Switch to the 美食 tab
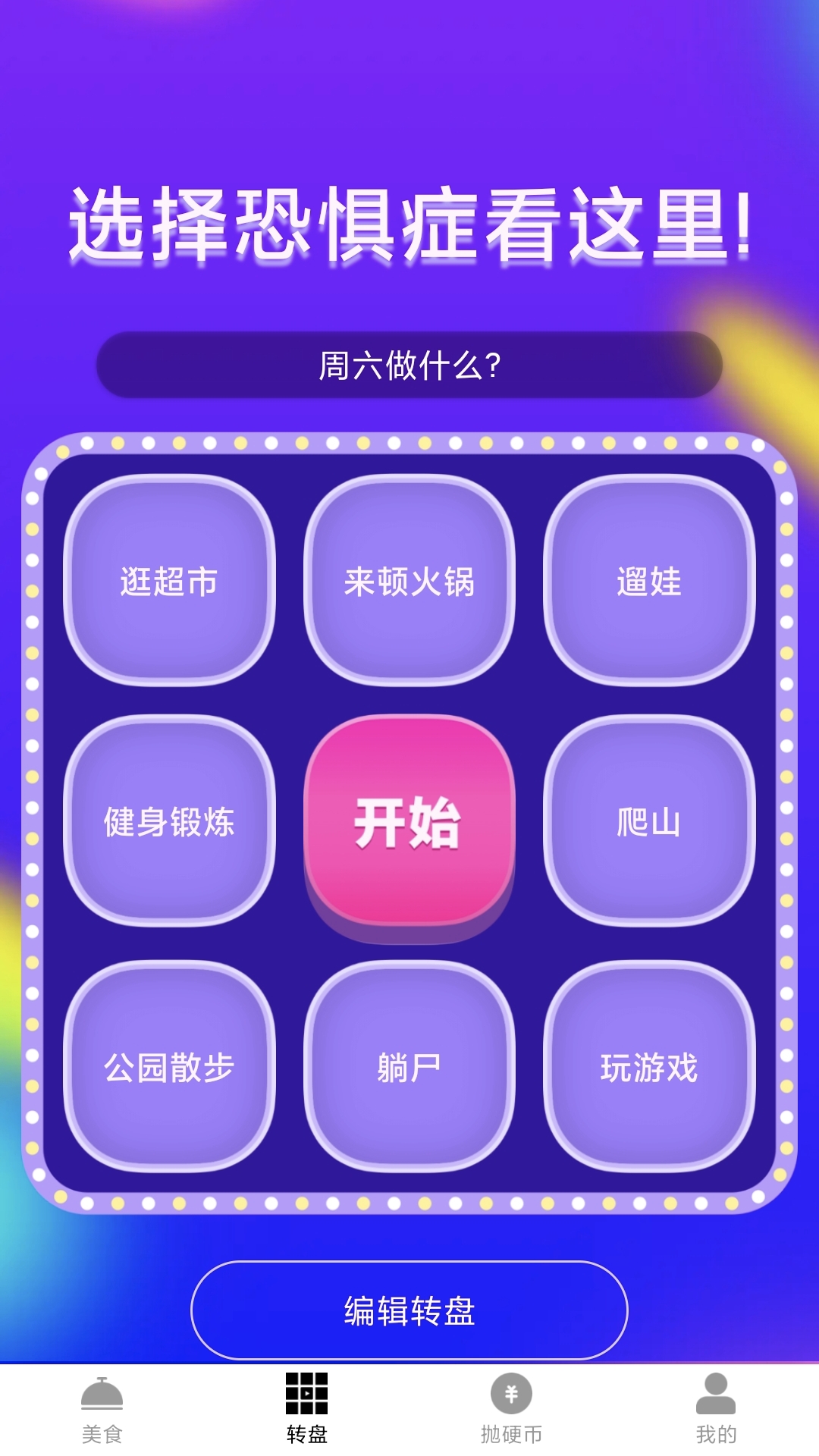This screenshot has width=819, height=1456. coord(102,1410)
